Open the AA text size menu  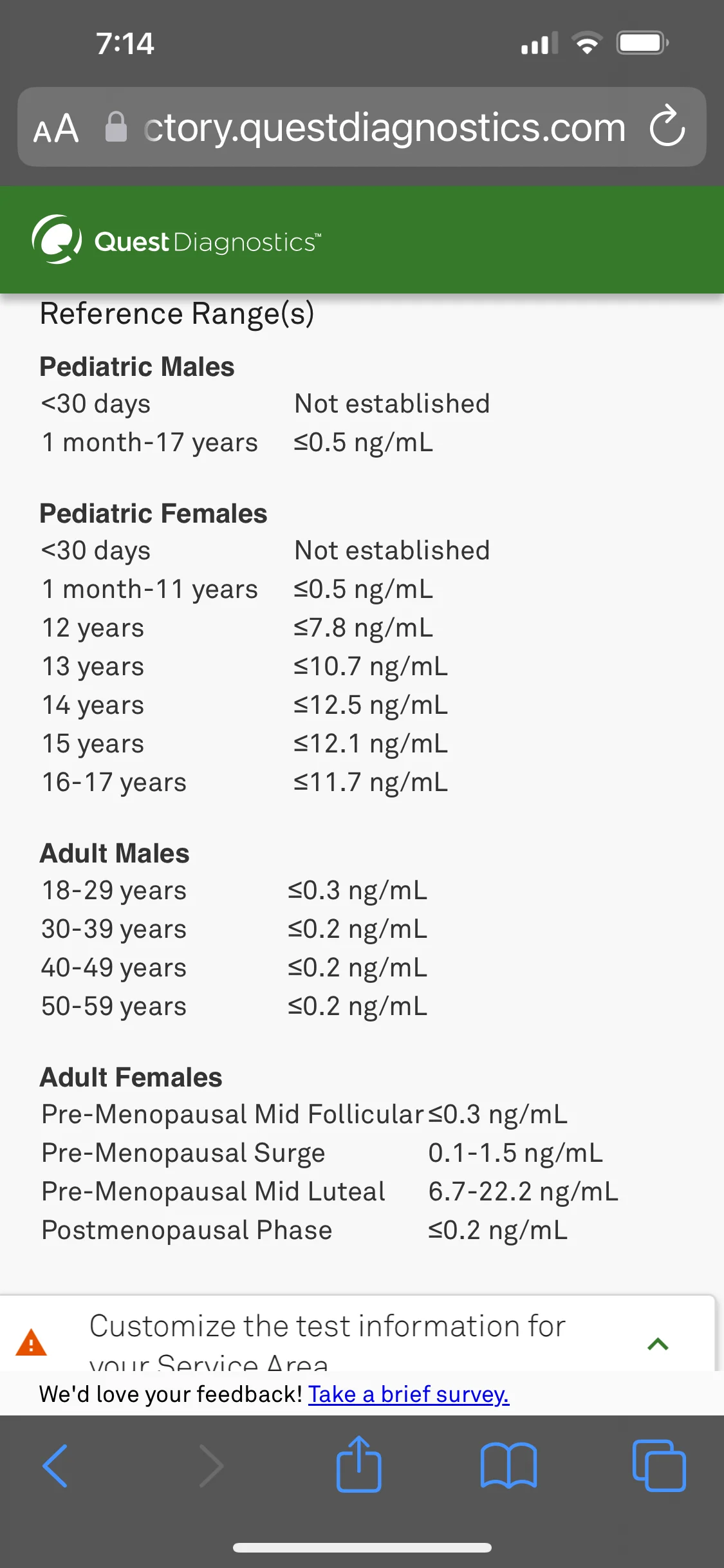(x=57, y=128)
